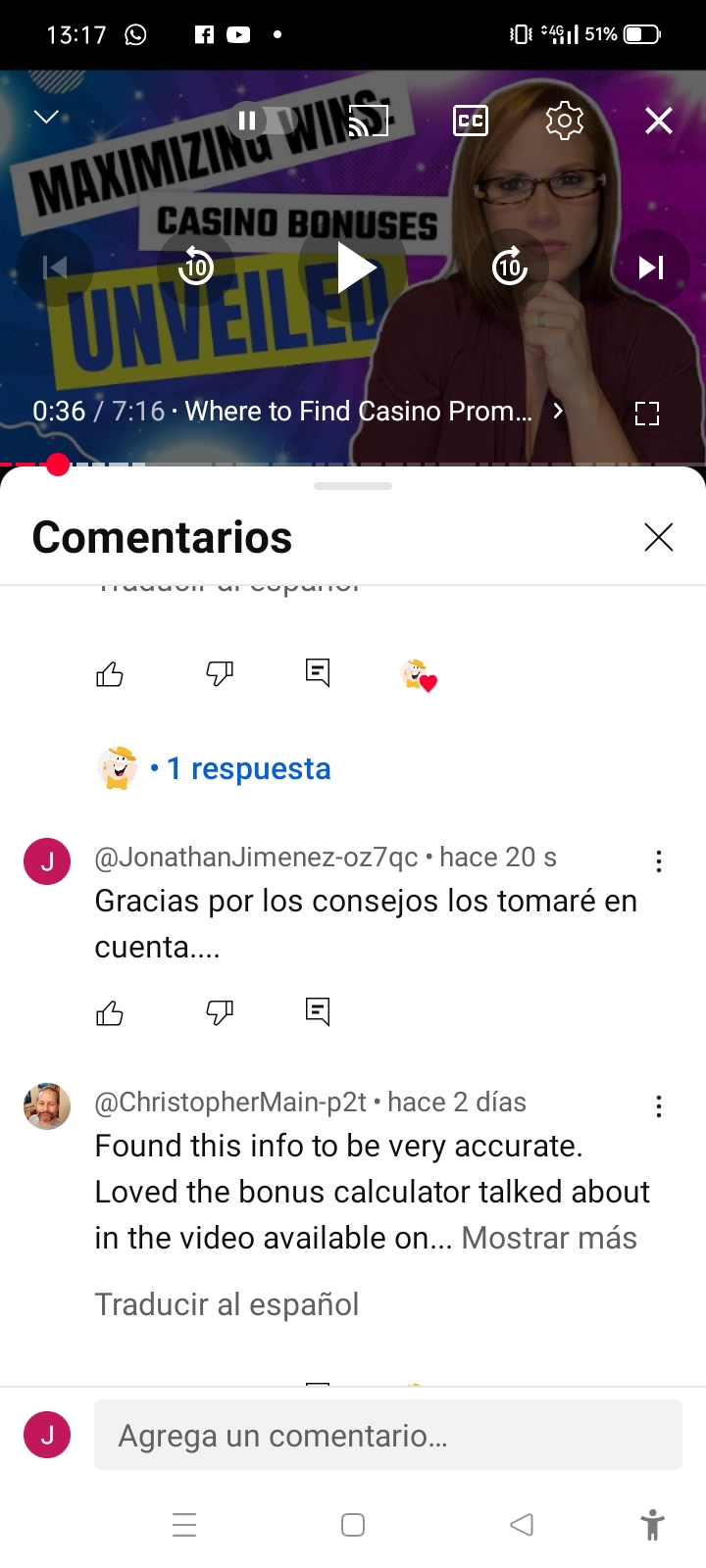
Task: Open options for JonathanJimenez's comment
Action: pos(659,861)
